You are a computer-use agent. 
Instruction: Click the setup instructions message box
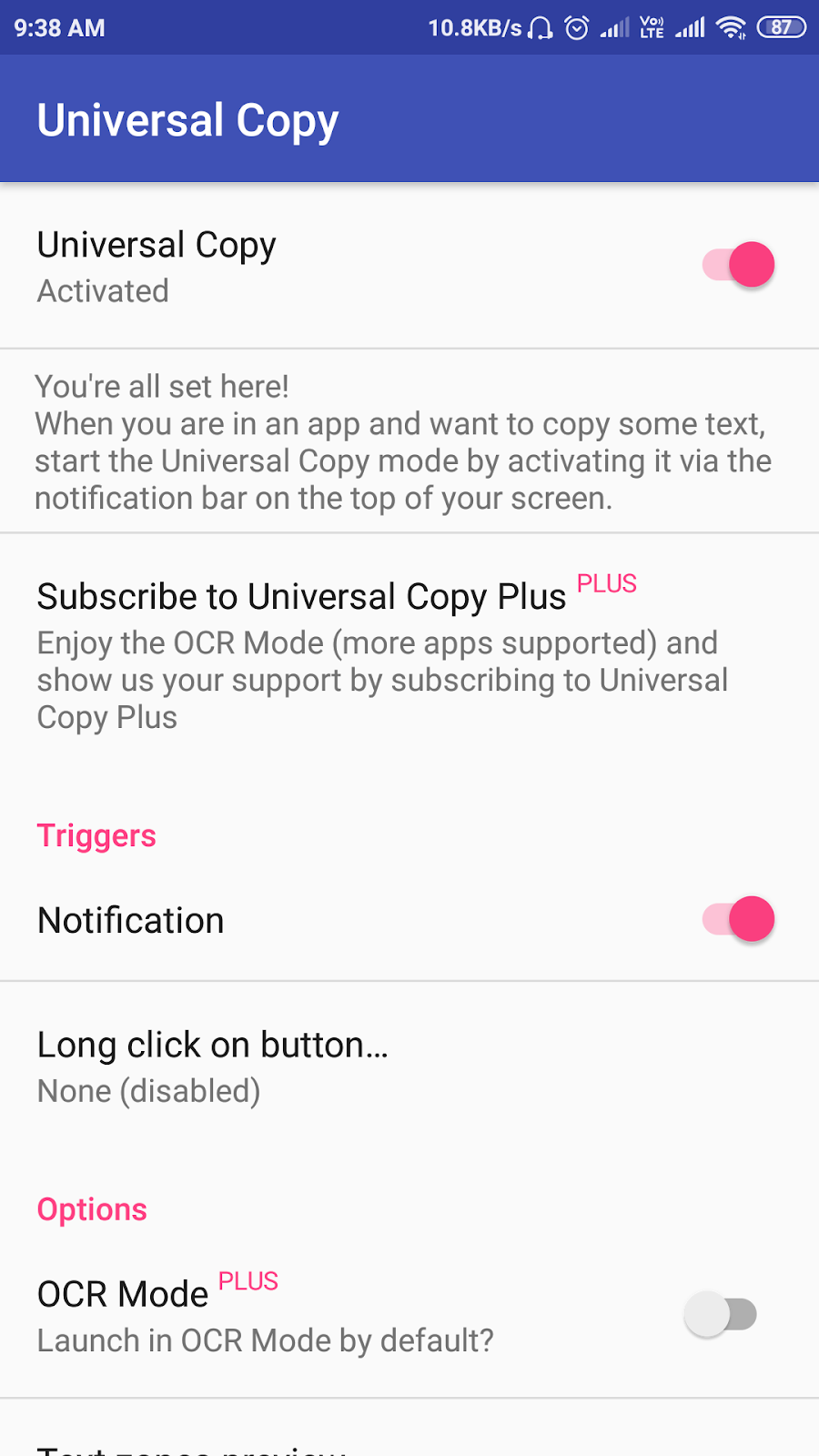click(402, 441)
